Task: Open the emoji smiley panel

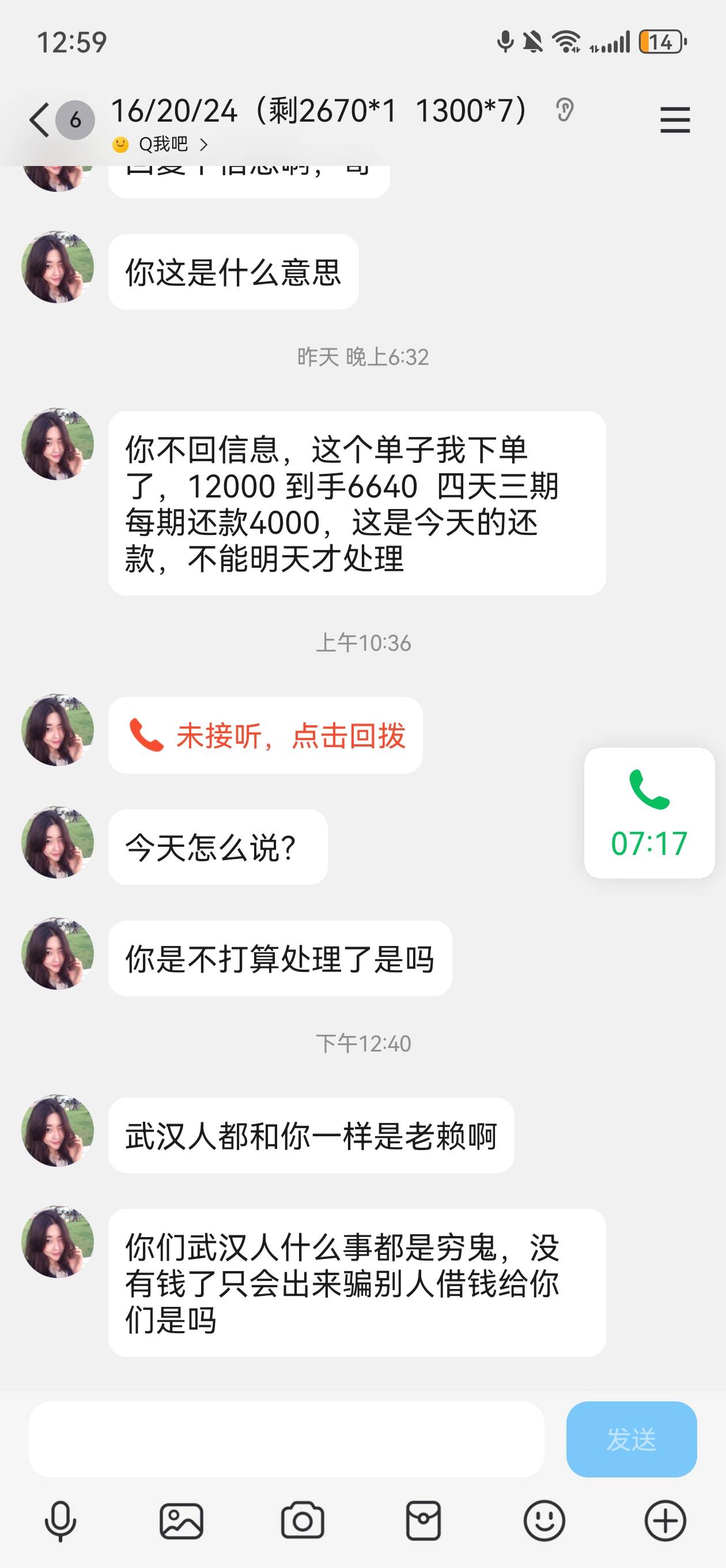Action: 544,1521
